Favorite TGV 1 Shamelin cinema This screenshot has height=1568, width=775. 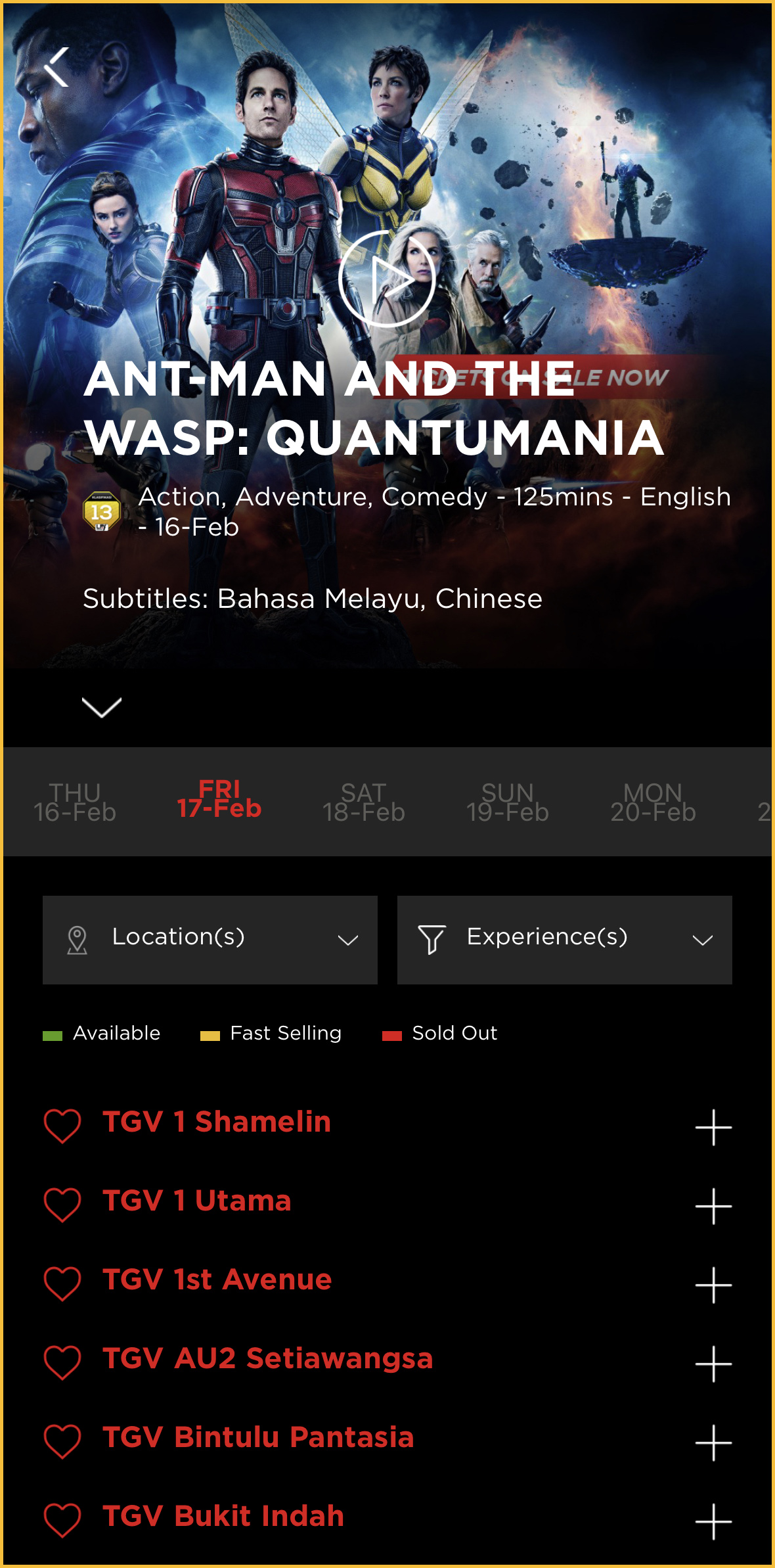(62, 1126)
